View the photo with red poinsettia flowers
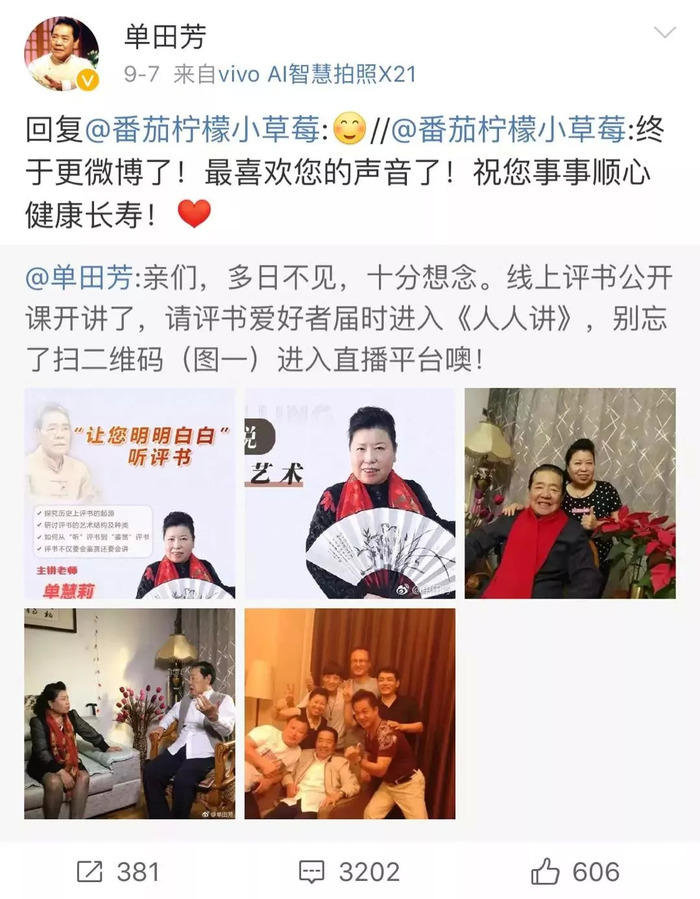Viewport: 700px width, 899px height. click(570, 493)
